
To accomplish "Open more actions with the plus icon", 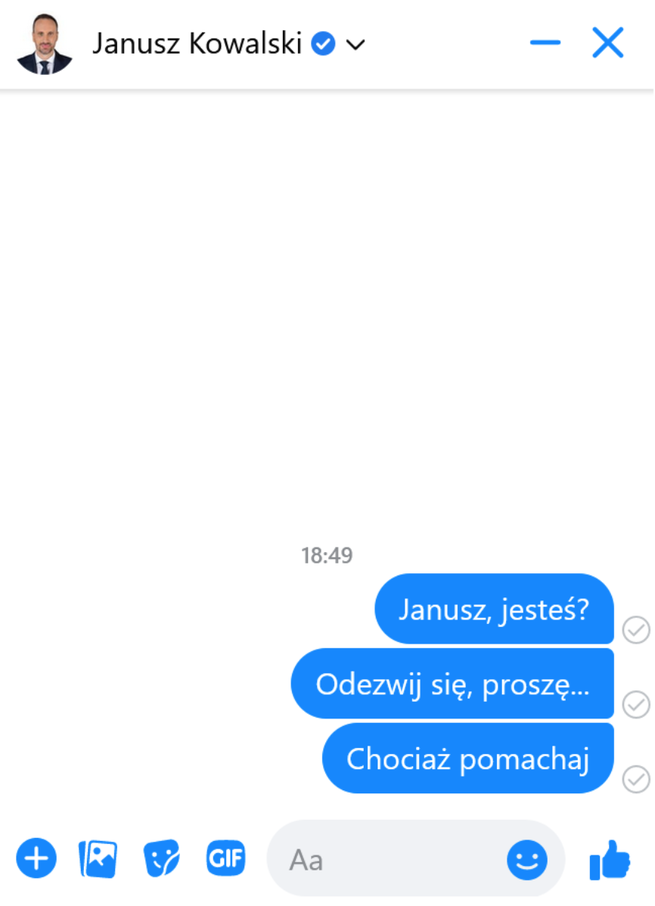I will (36, 858).
